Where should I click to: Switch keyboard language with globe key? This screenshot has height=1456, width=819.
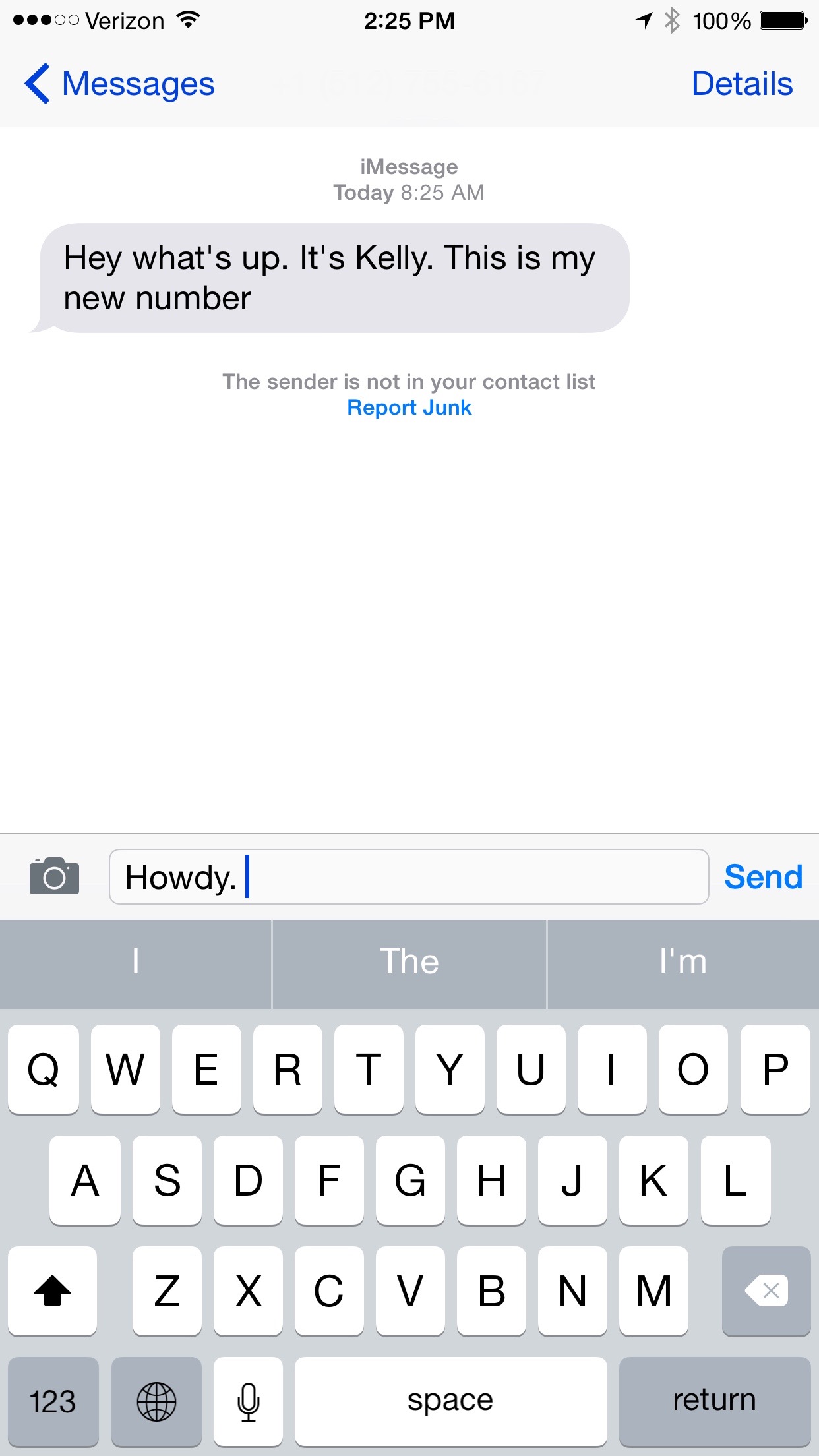pyautogui.click(x=156, y=1401)
